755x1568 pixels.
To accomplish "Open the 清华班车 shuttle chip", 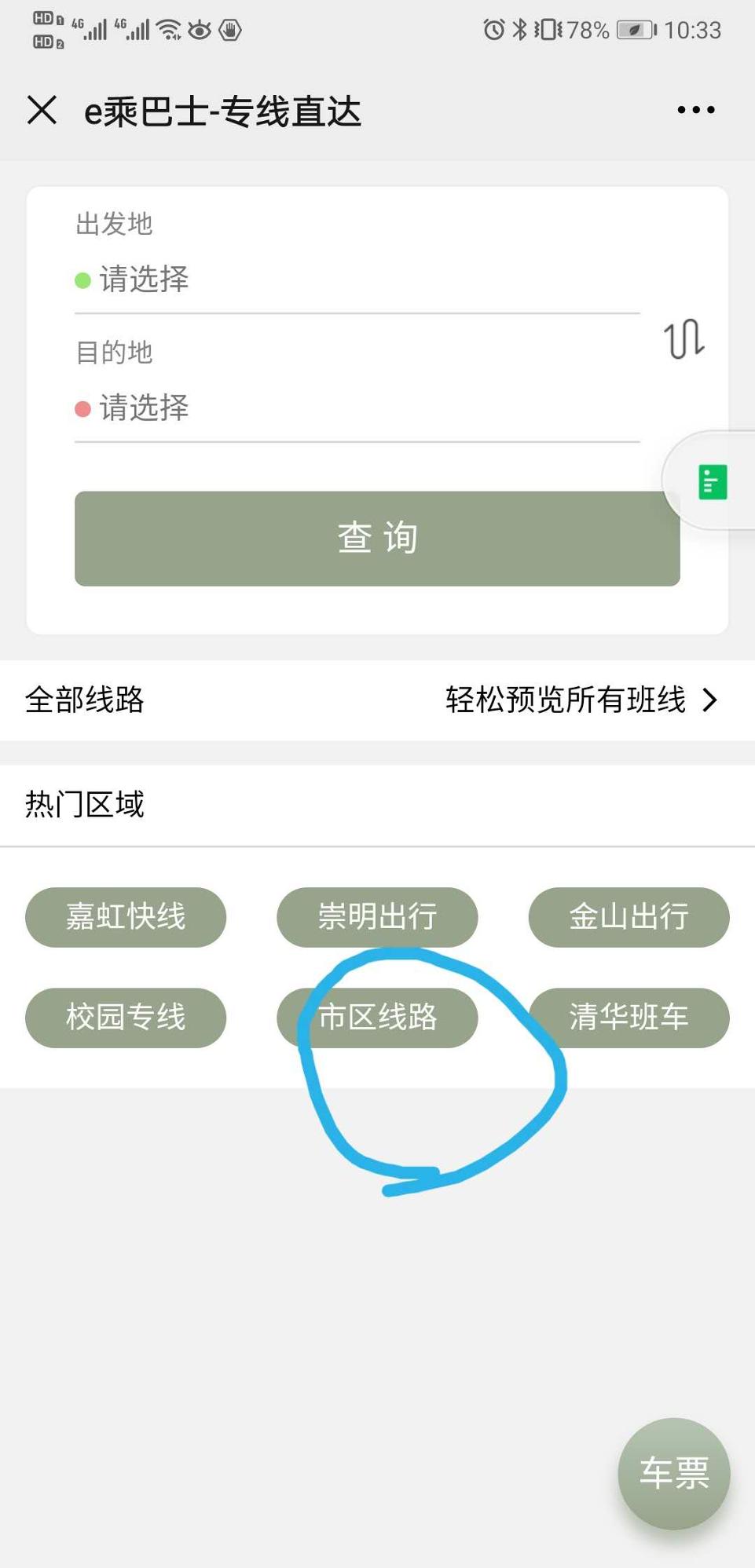I will click(629, 1018).
